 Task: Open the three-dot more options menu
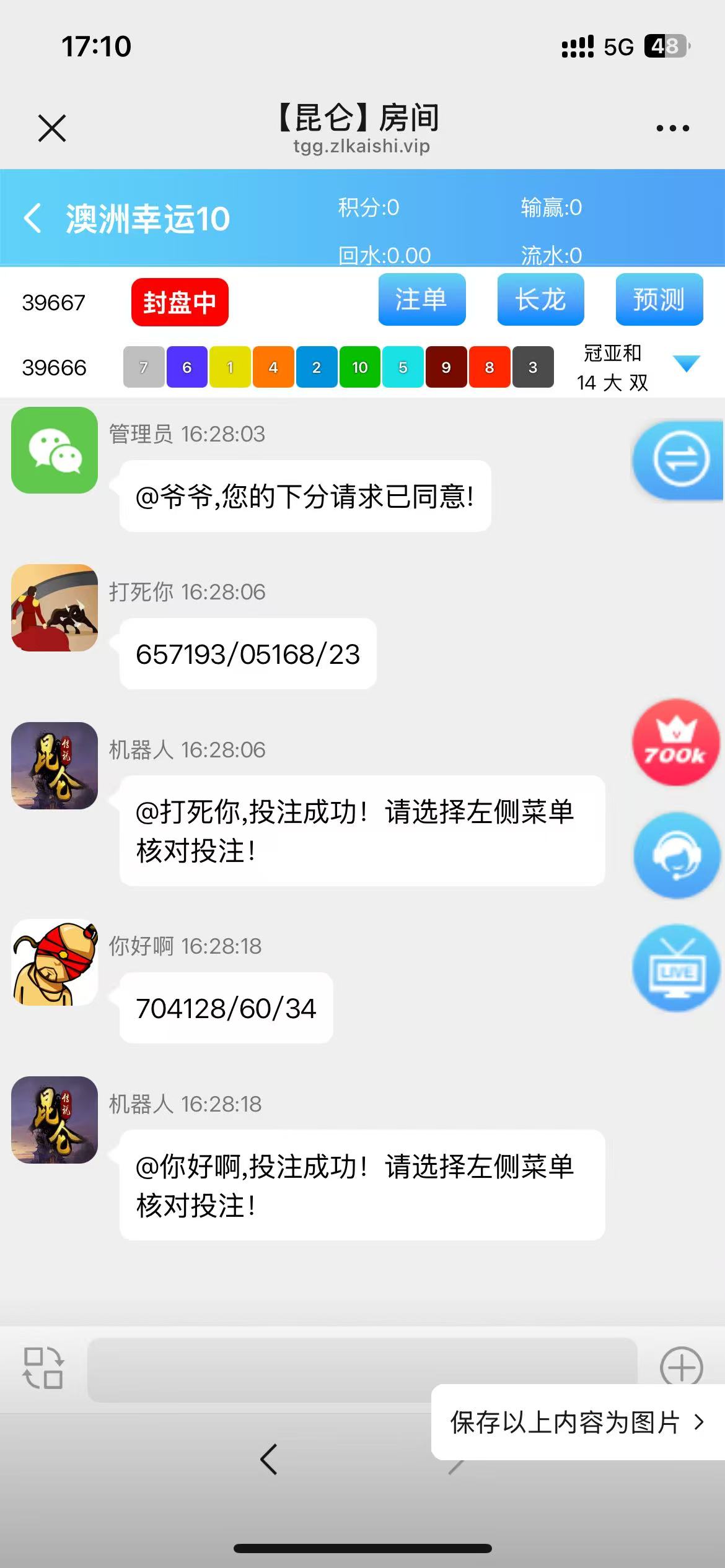click(x=673, y=127)
